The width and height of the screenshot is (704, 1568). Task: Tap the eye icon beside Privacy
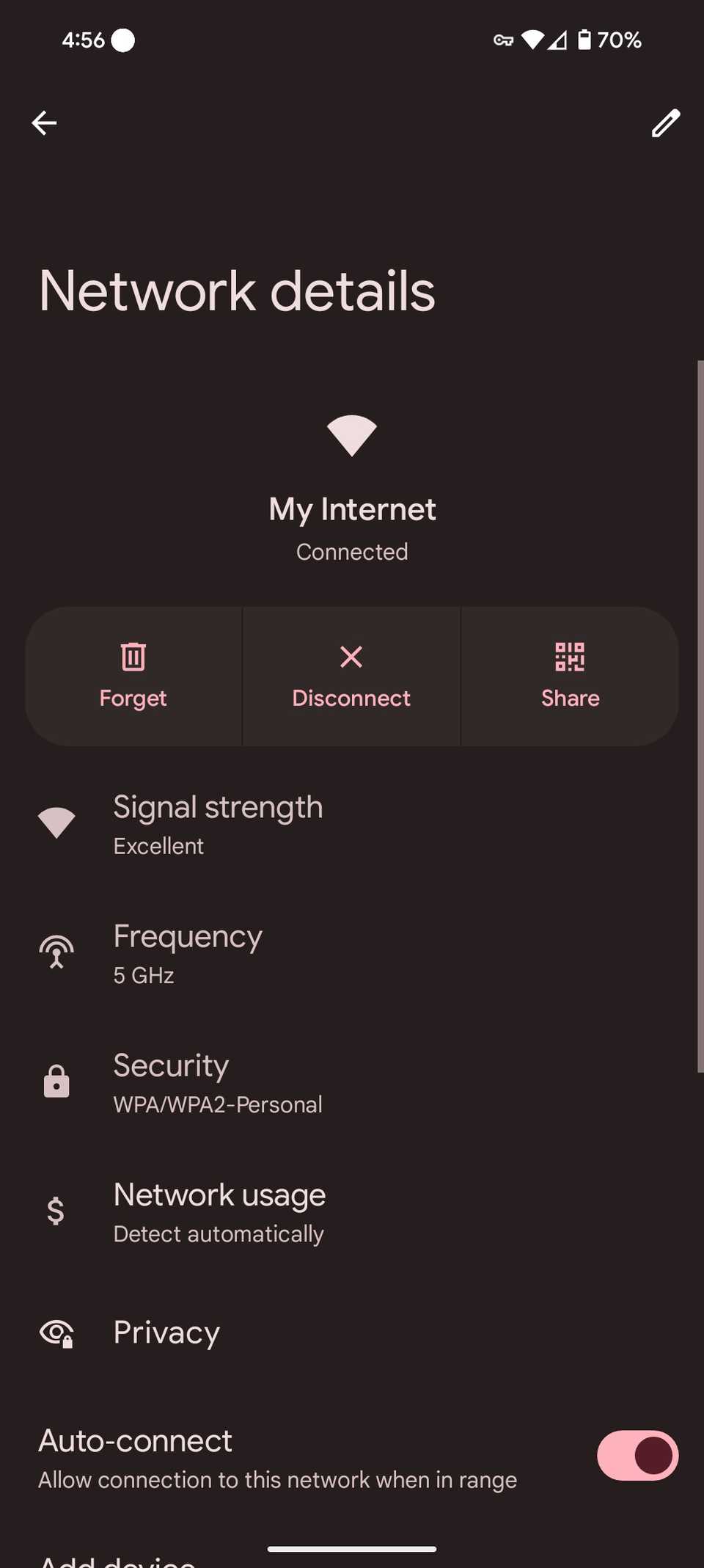point(57,1332)
